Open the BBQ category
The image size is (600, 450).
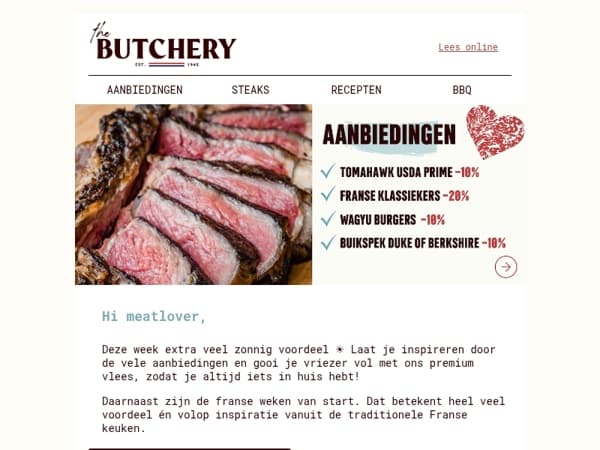pyautogui.click(x=461, y=90)
